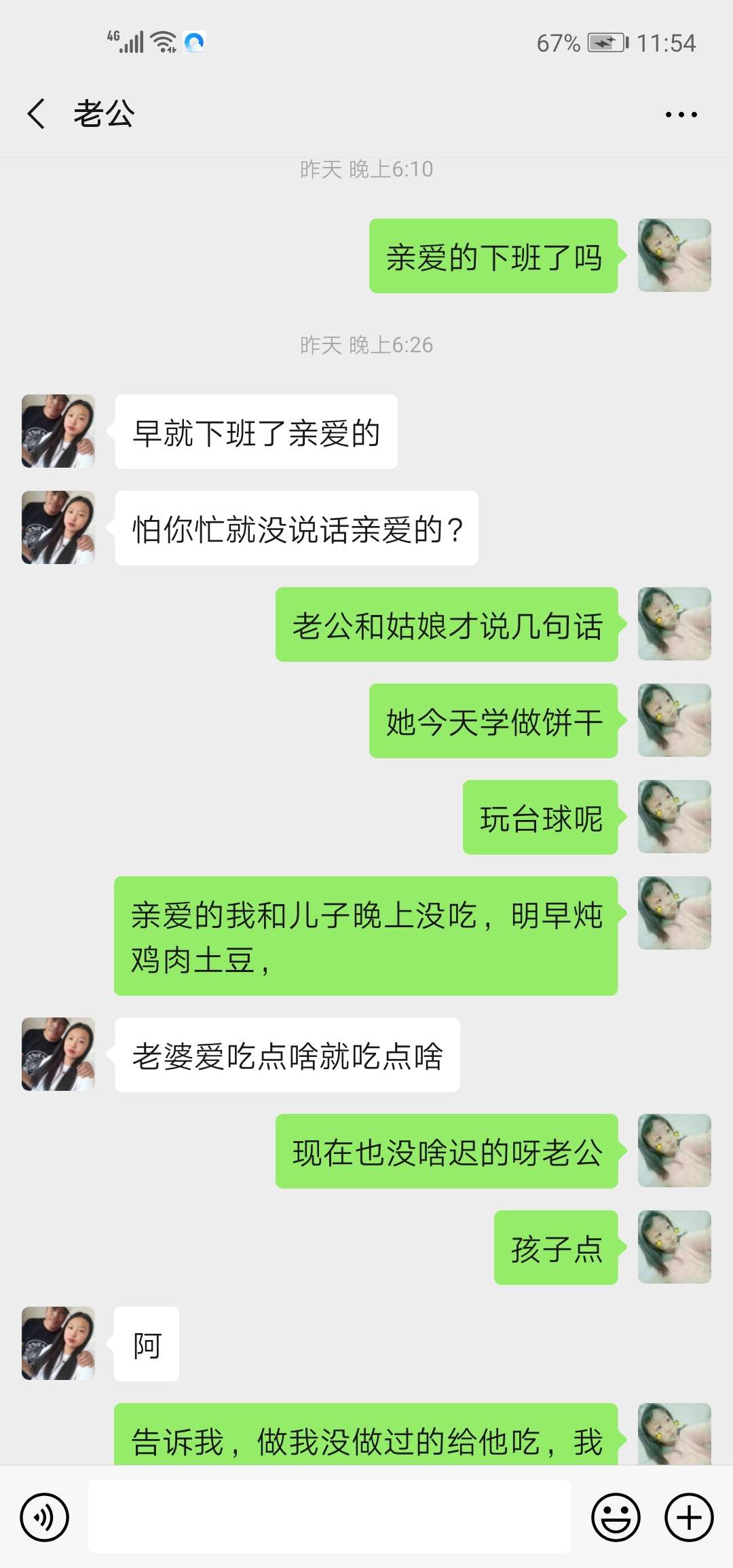Viewport: 733px width, 1568px height.
Task: Tap the floating circular notification icon in status bar
Action: 196,42
